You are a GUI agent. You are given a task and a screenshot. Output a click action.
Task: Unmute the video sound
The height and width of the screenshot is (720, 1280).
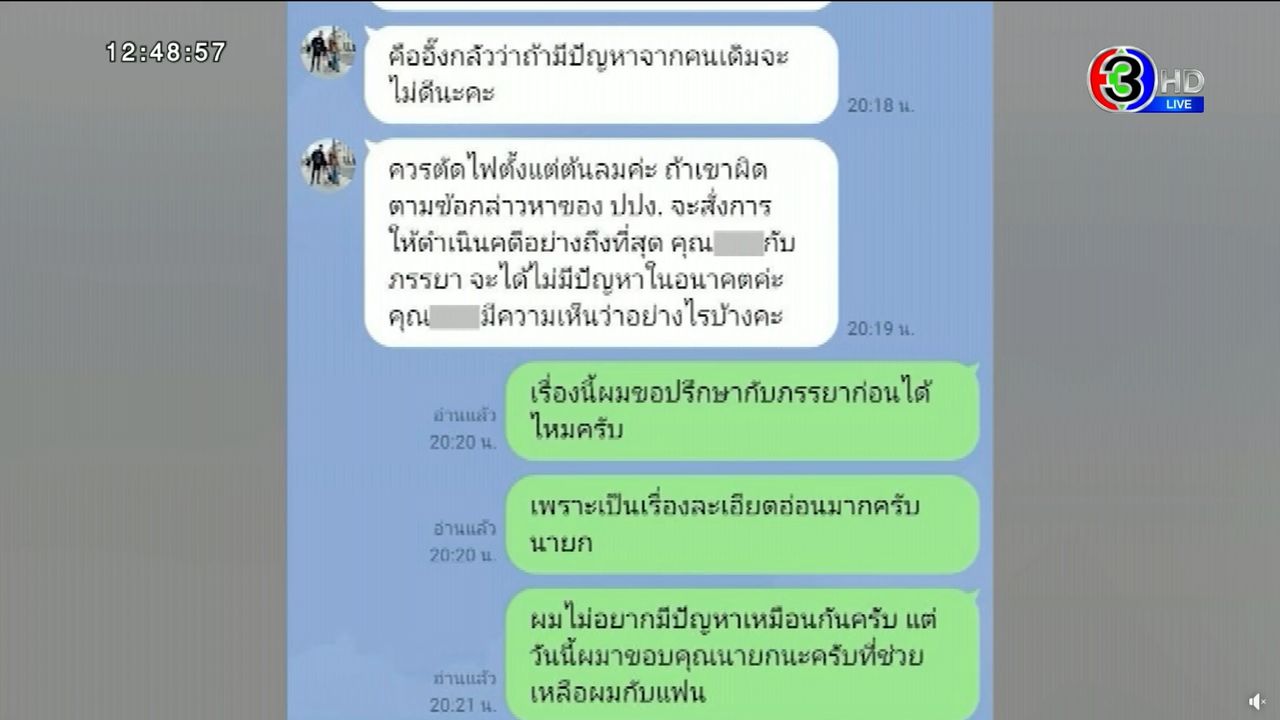(x=1257, y=701)
